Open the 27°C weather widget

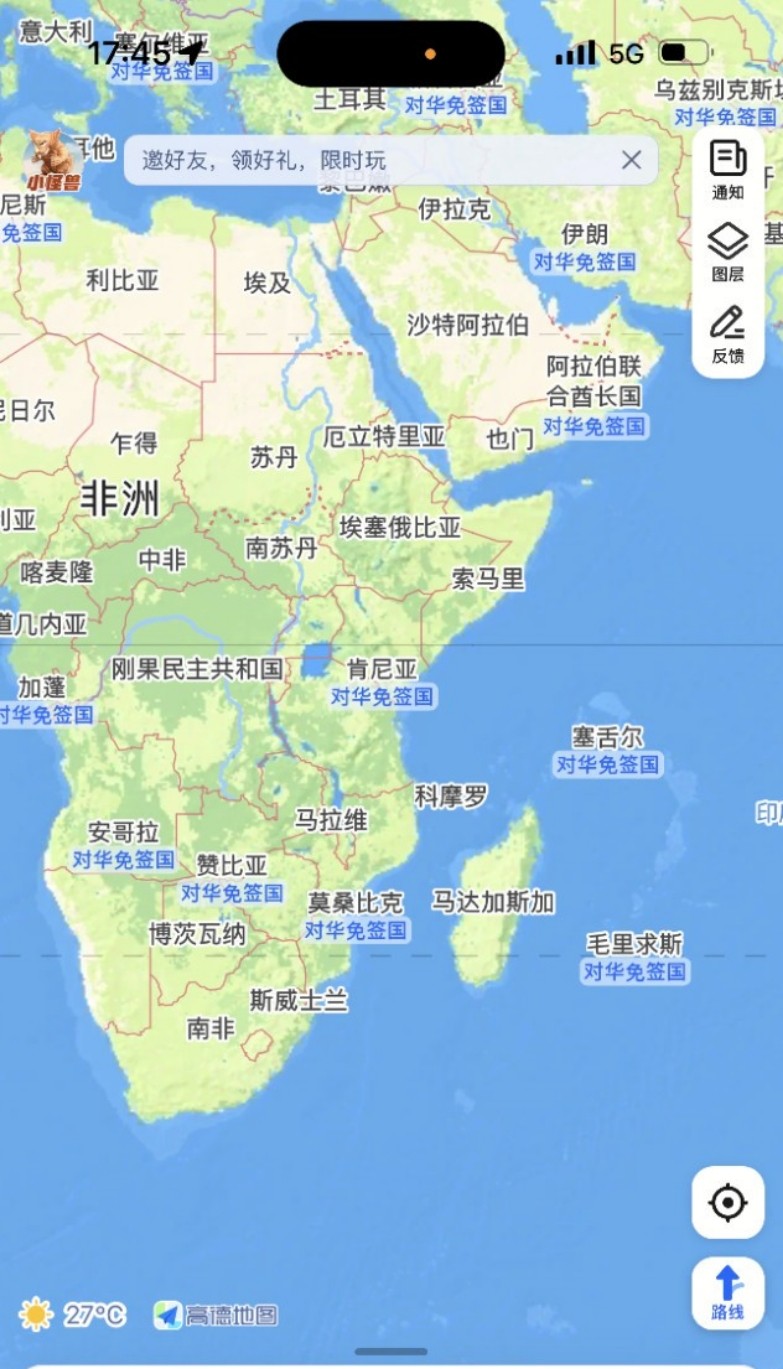coord(73,1314)
